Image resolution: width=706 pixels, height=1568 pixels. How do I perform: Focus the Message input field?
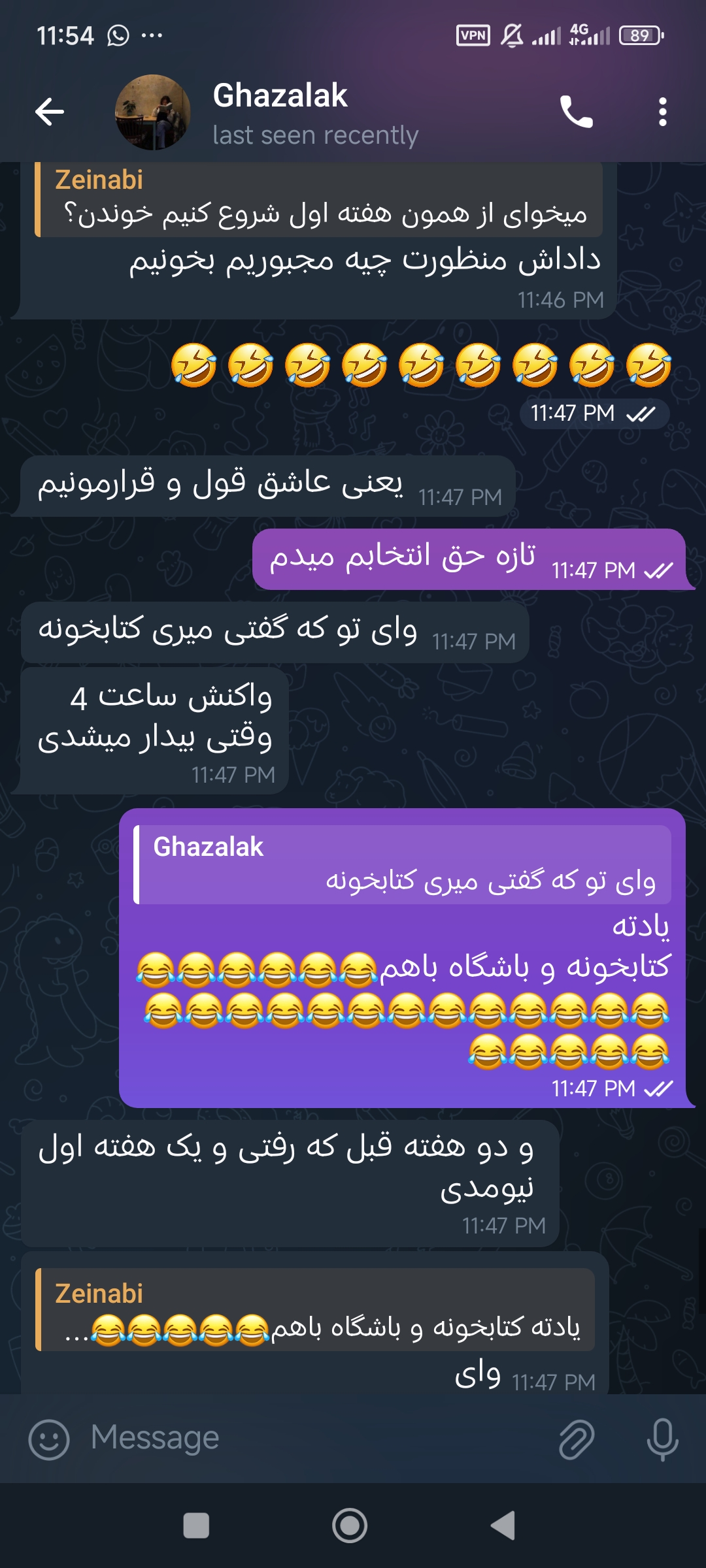[314, 1438]
